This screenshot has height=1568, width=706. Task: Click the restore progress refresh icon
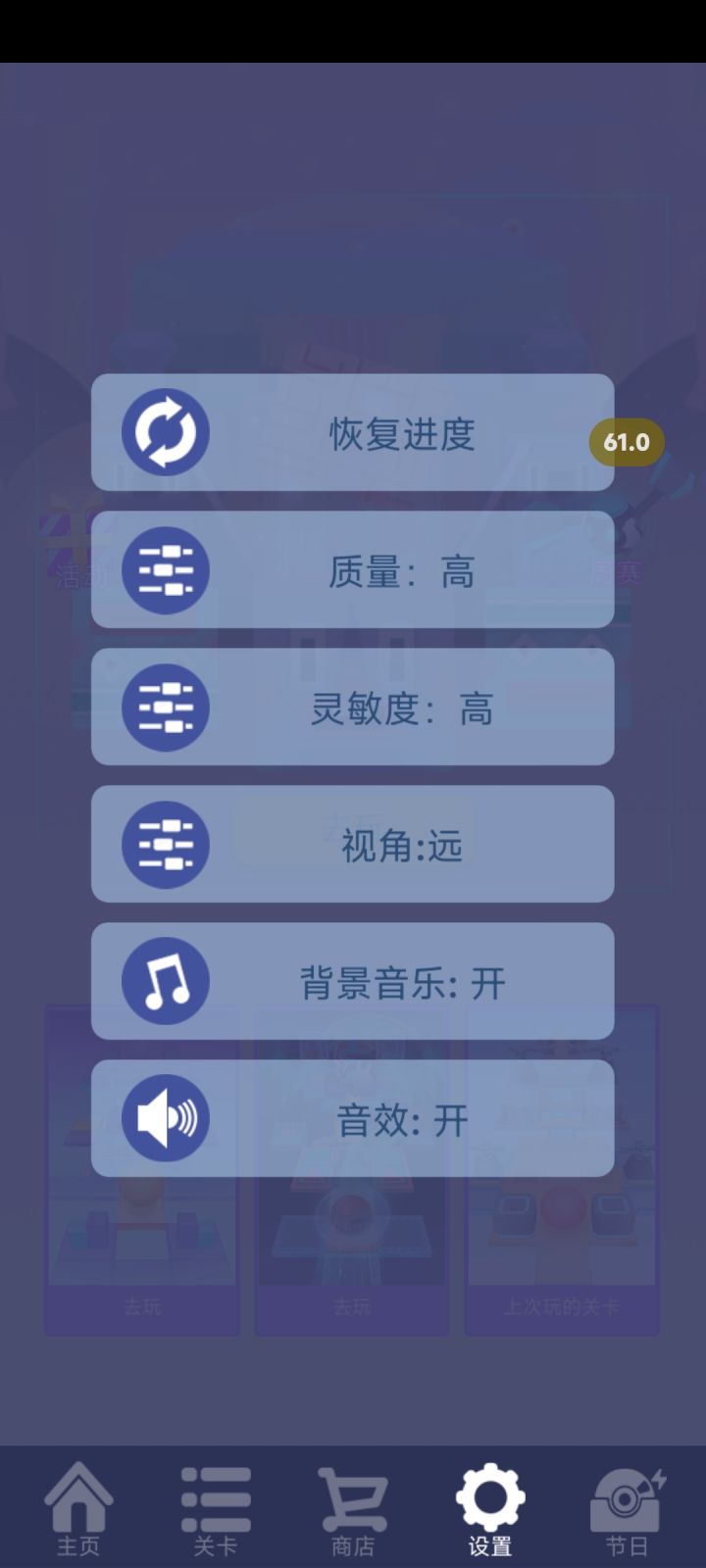point(165,431)
